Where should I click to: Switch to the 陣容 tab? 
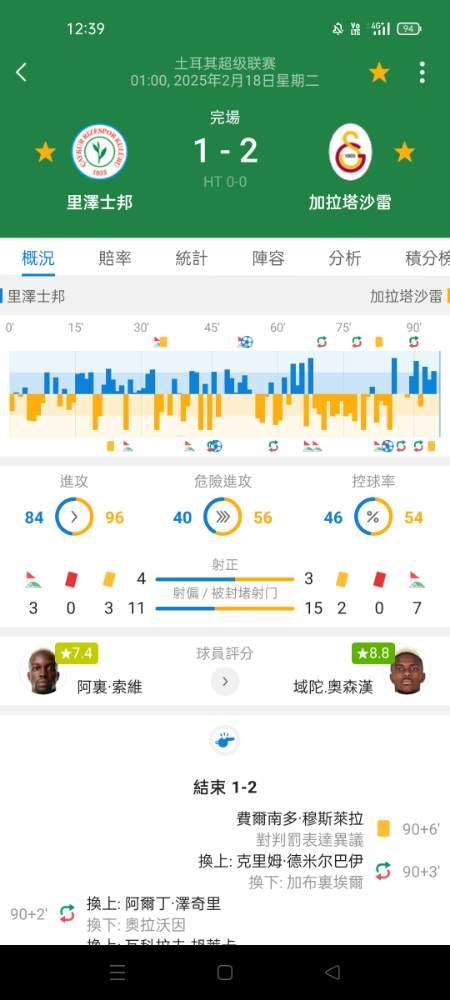click(x=268, y=258)
